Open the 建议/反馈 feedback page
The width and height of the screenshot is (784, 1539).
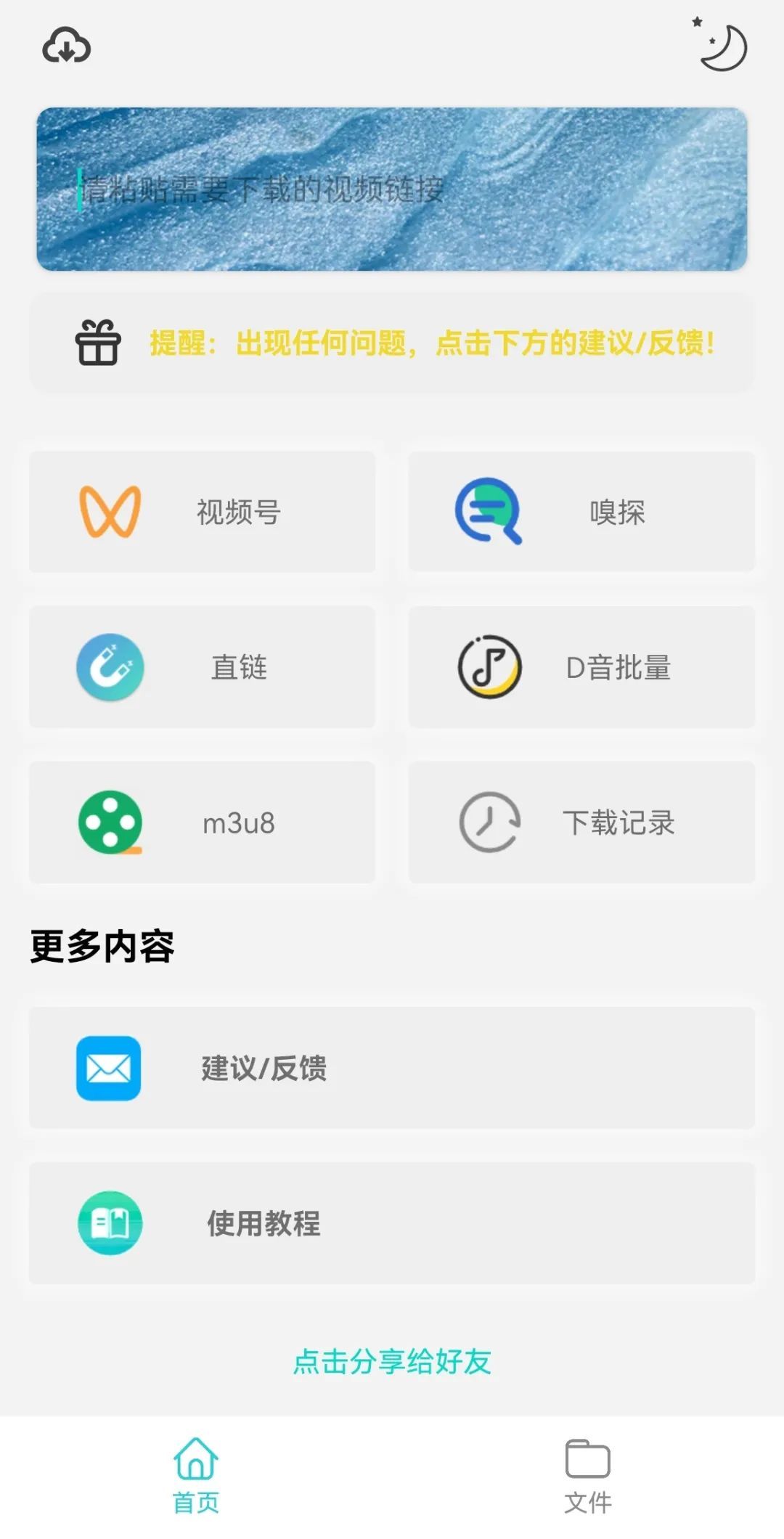(392, 1069)
